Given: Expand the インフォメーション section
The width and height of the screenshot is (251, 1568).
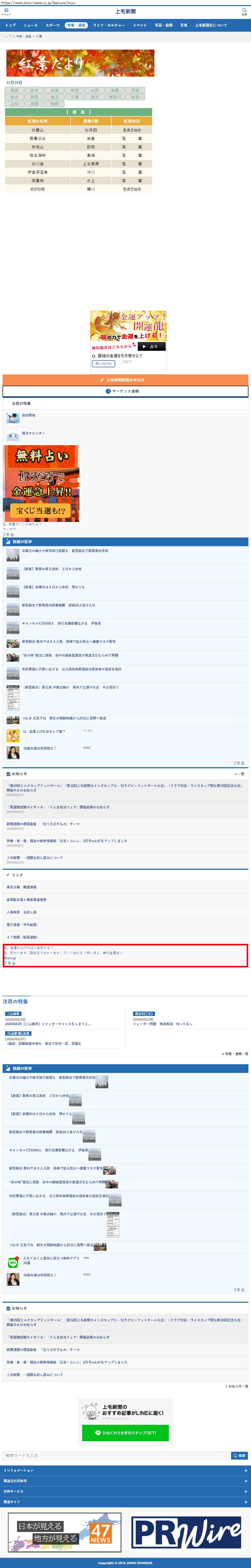Looking at the screenshot, I should 125,1471.
